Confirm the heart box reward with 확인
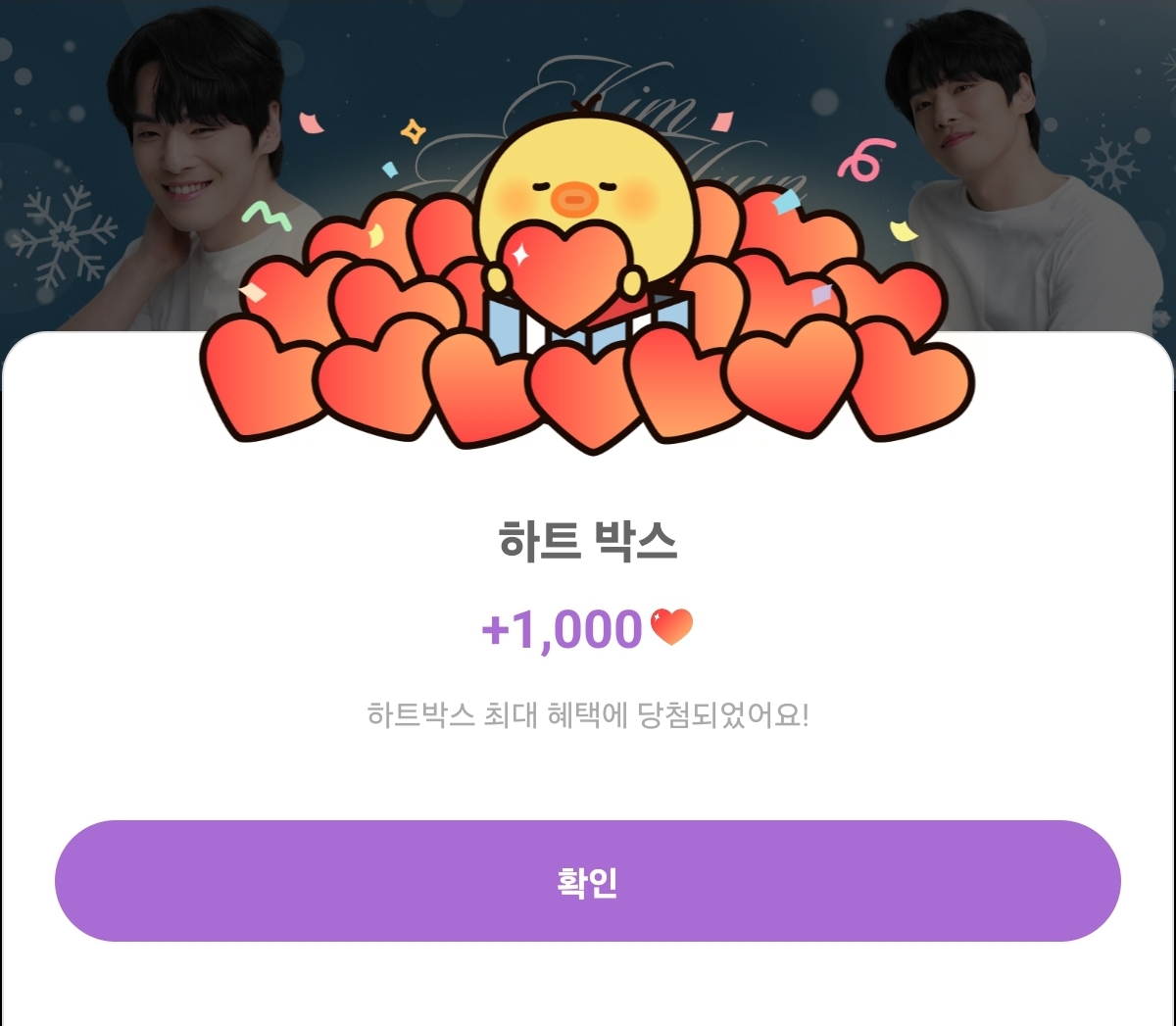This screenshot has height=1026, width=1176. (587, 881)
